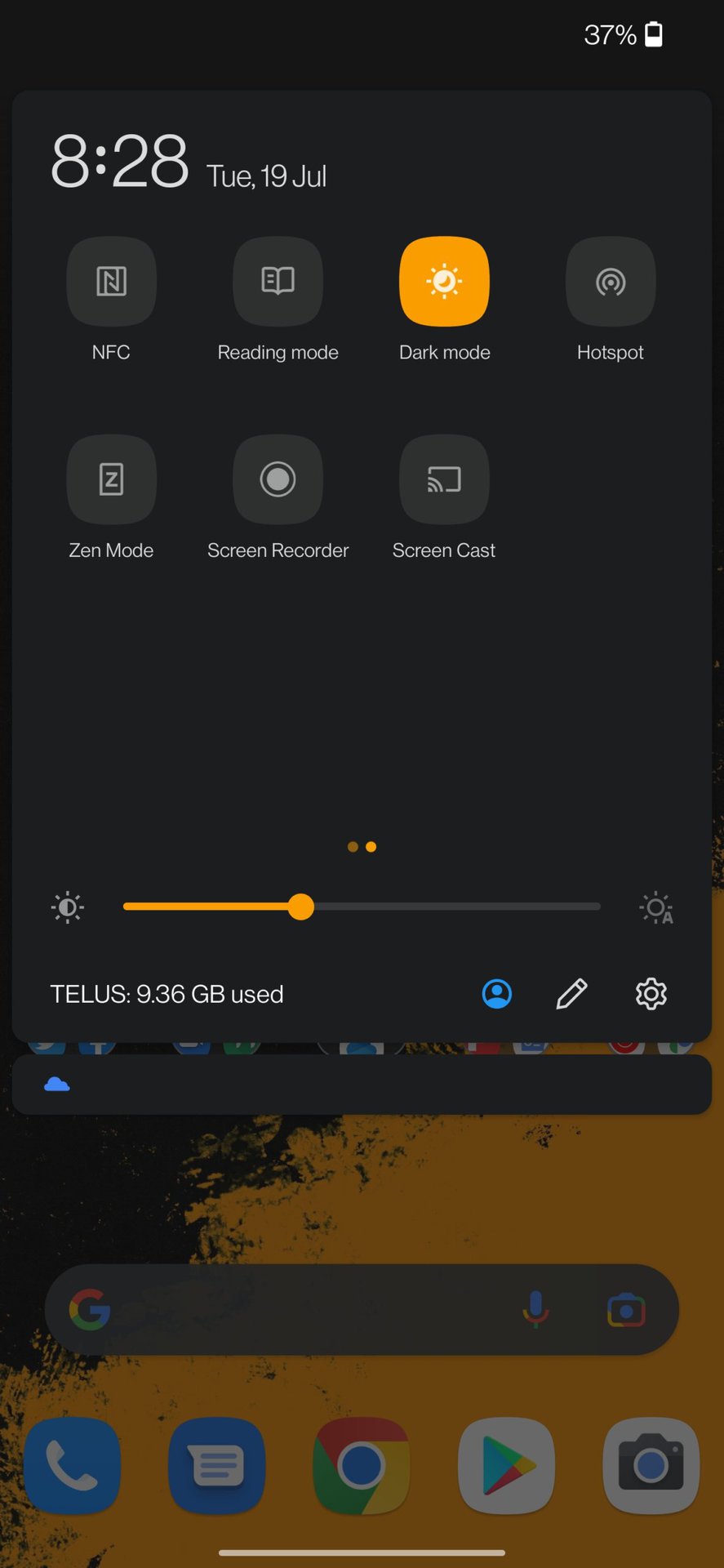Enable the Hotspot tile

point(611,282)
